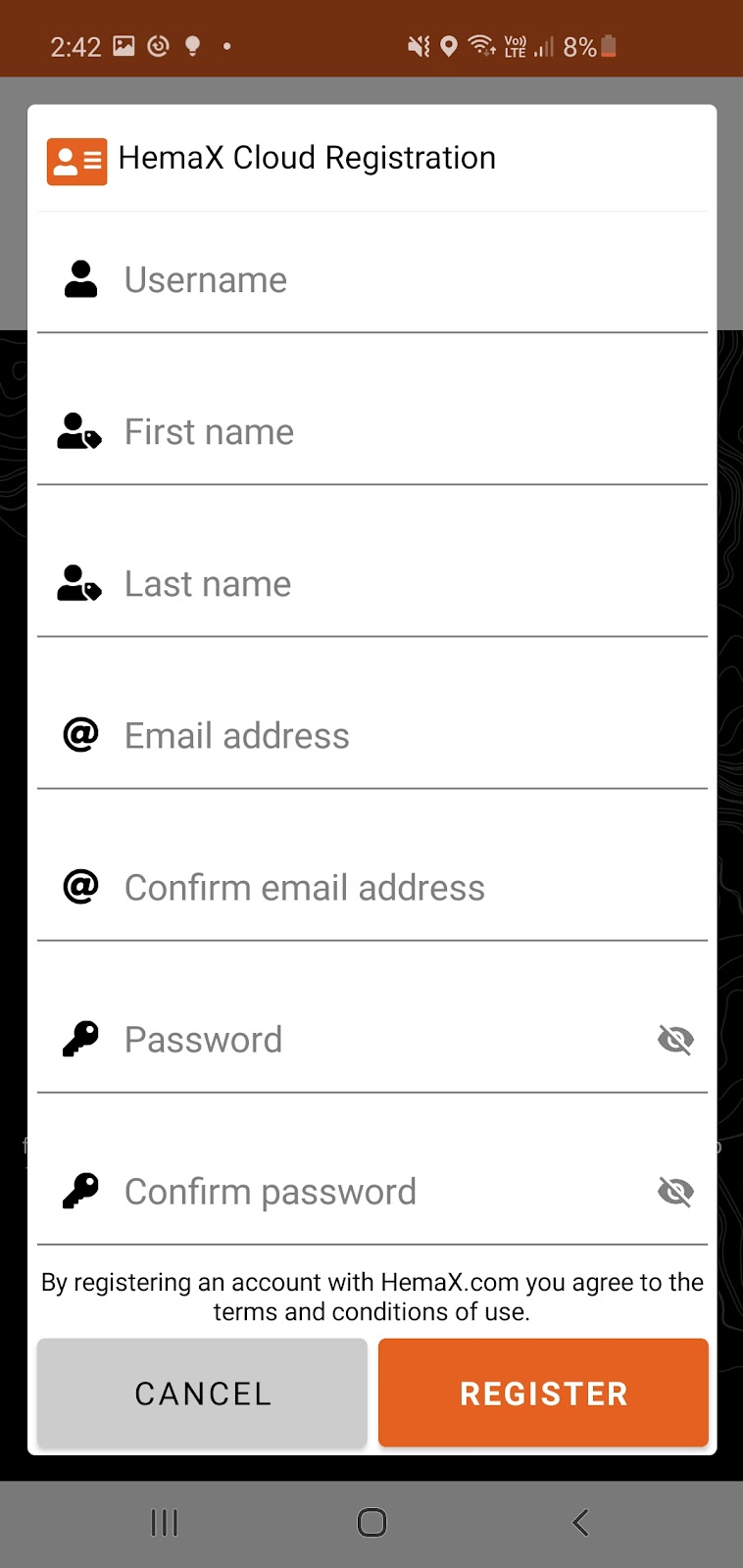Go back with the system back button

tap(580, 1522)
